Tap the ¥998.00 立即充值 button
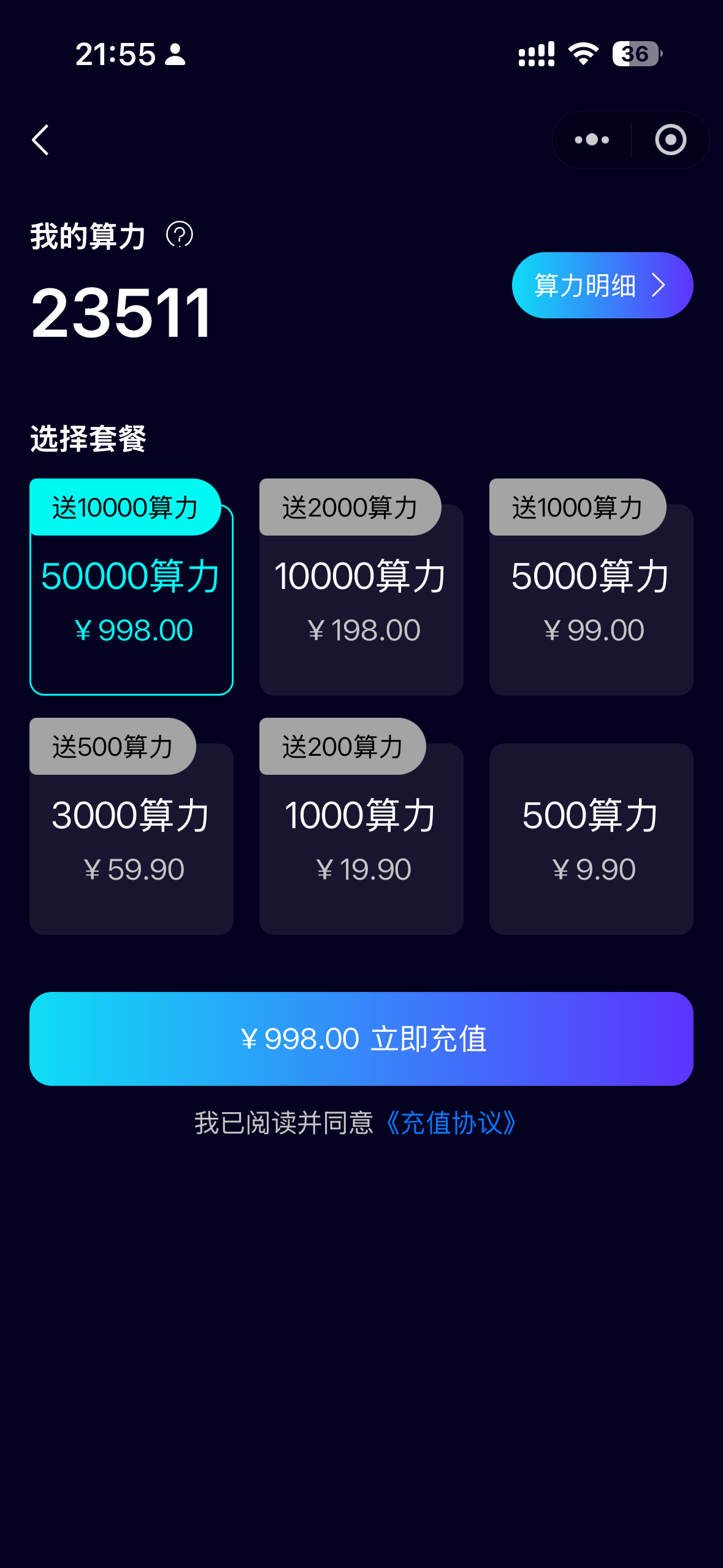 [x=361, y=1039]
